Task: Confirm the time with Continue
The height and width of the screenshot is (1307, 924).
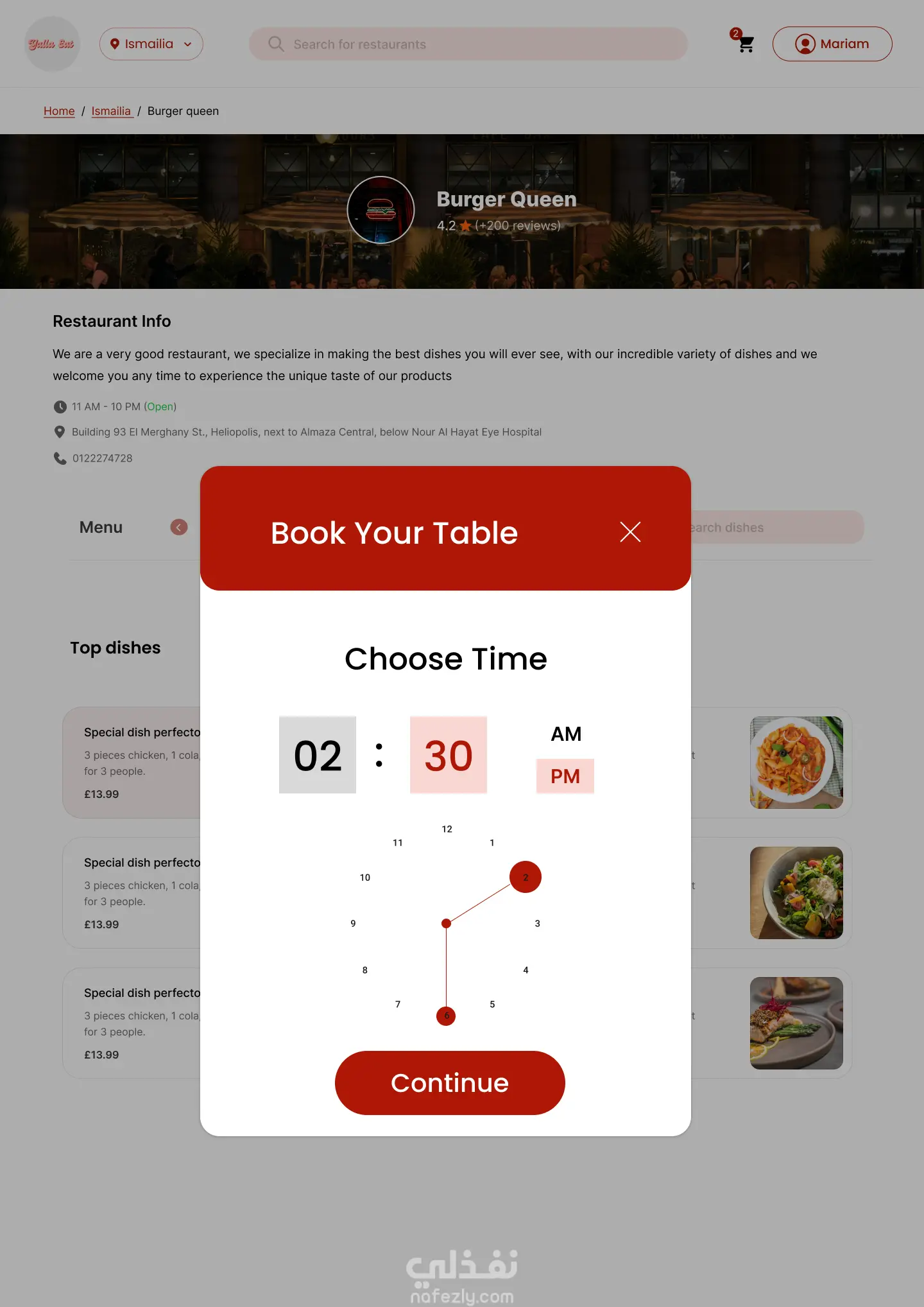Action: [x=450, y=1083]
